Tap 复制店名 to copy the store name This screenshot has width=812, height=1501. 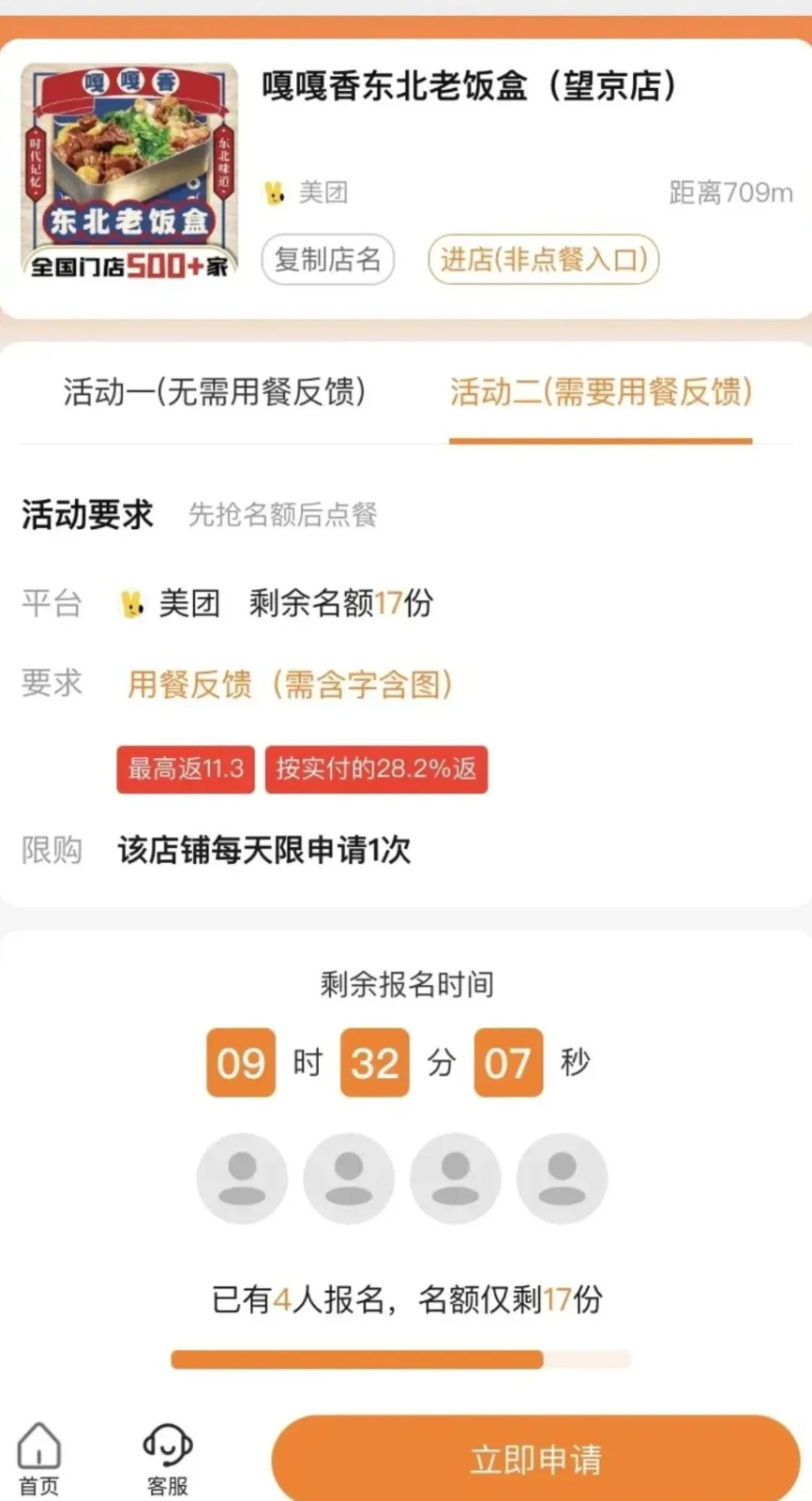tap(327, 260)
